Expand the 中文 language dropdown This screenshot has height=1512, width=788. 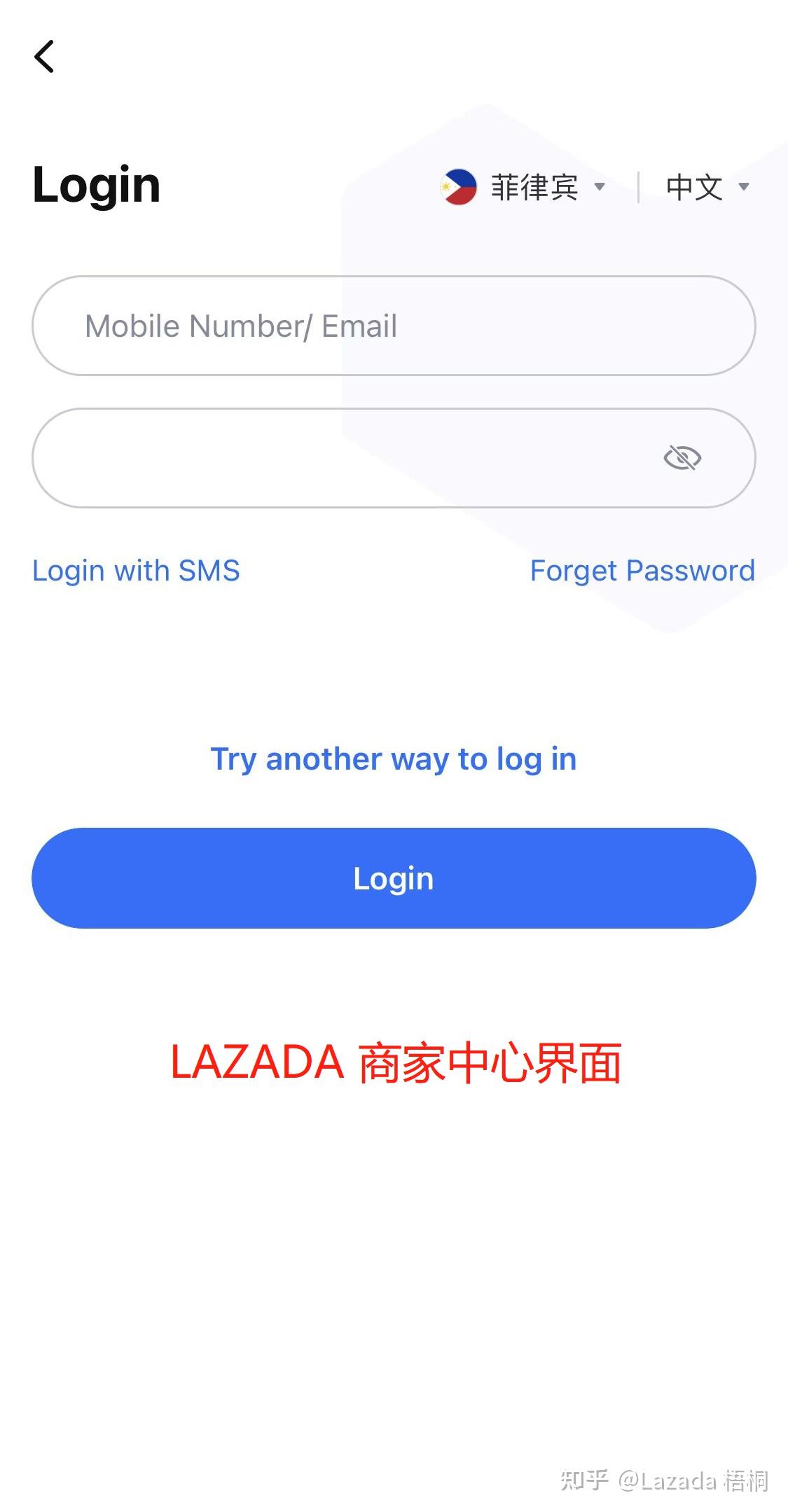(x=695, y=186)
